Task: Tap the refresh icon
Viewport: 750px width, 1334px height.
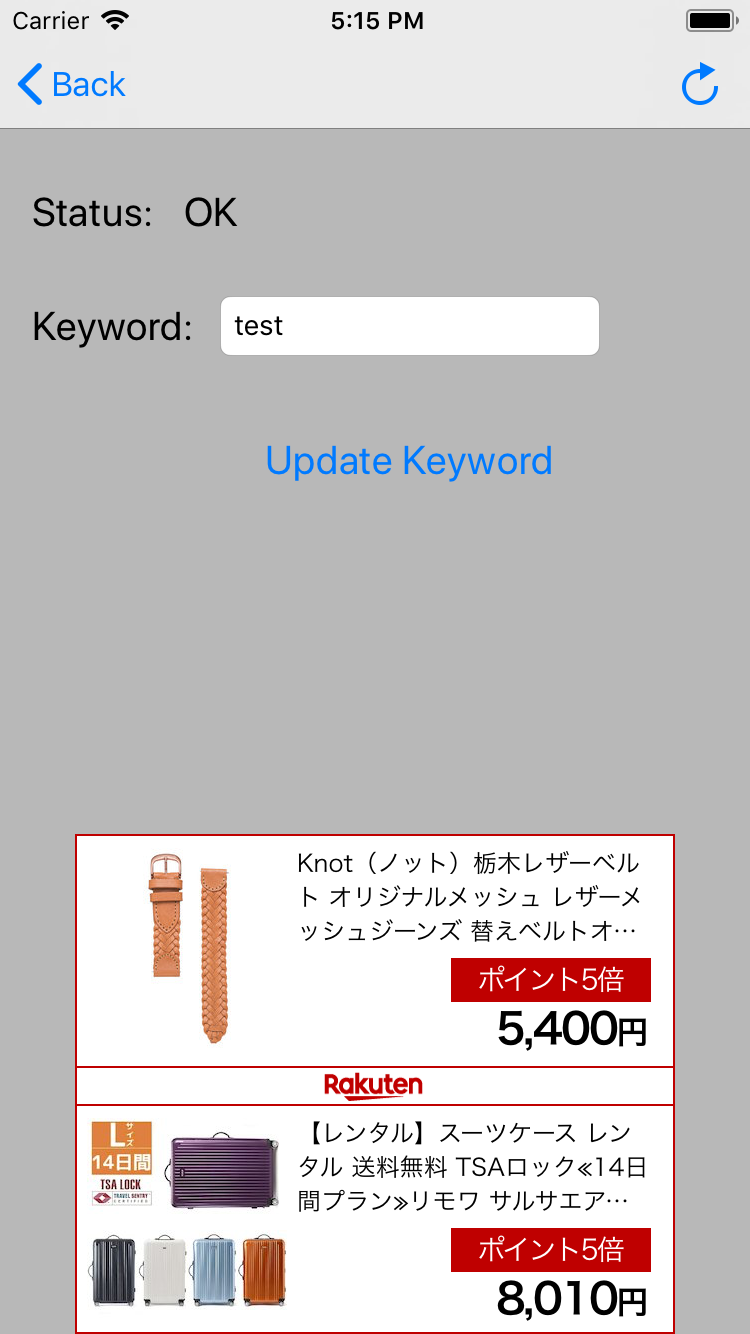Action: click(x=699, y=85)
